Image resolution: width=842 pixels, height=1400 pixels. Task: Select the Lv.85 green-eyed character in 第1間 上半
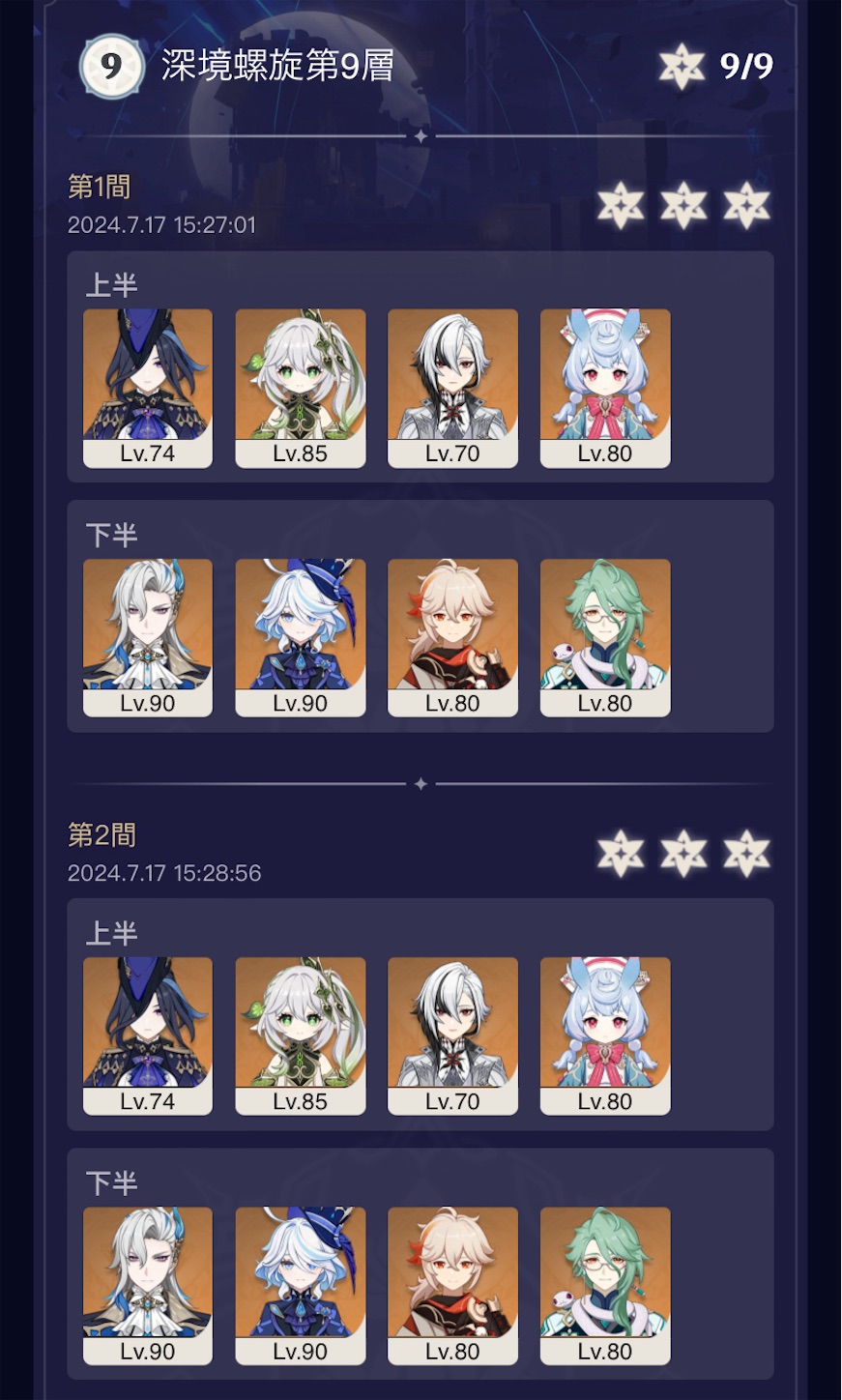pos(301,389)
